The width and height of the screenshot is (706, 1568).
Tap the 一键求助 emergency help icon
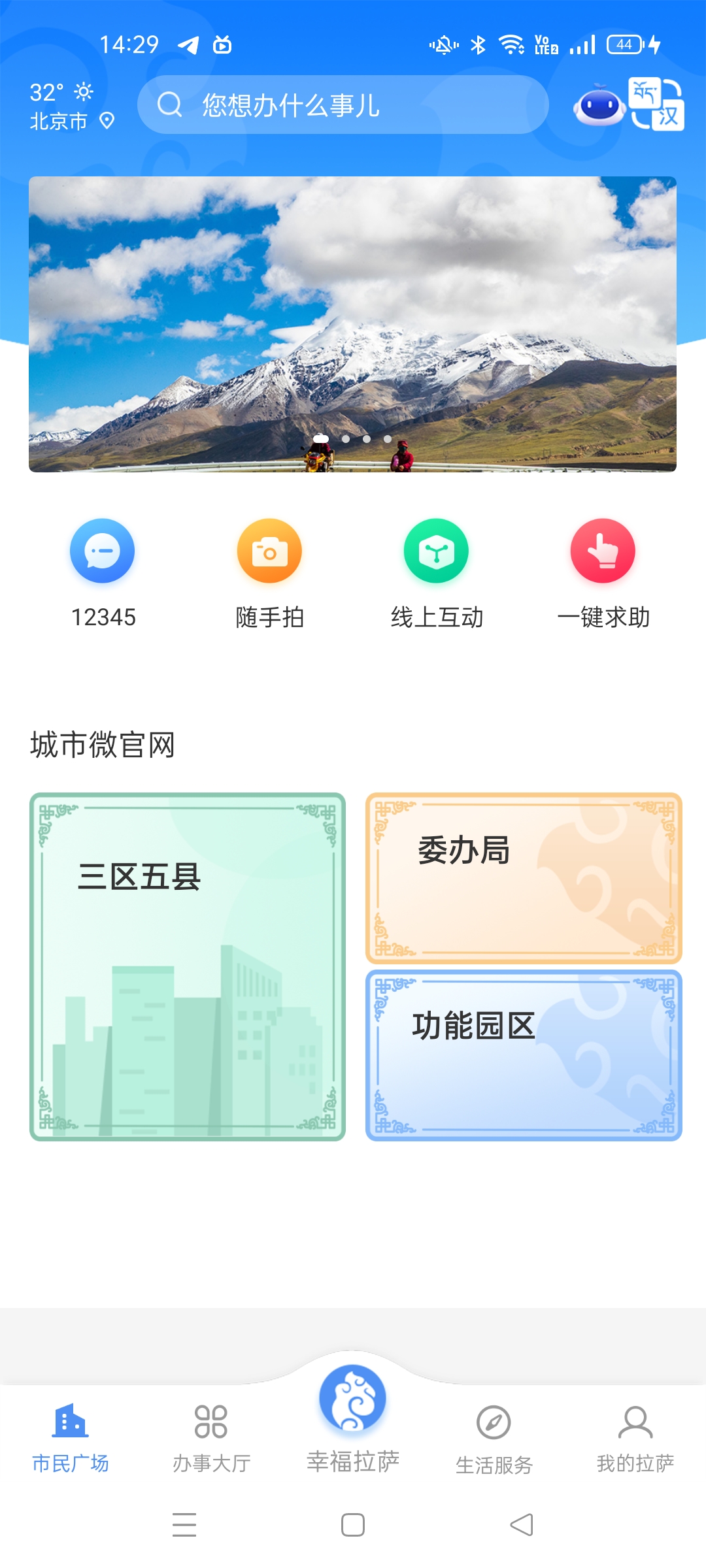click(603, 551)
